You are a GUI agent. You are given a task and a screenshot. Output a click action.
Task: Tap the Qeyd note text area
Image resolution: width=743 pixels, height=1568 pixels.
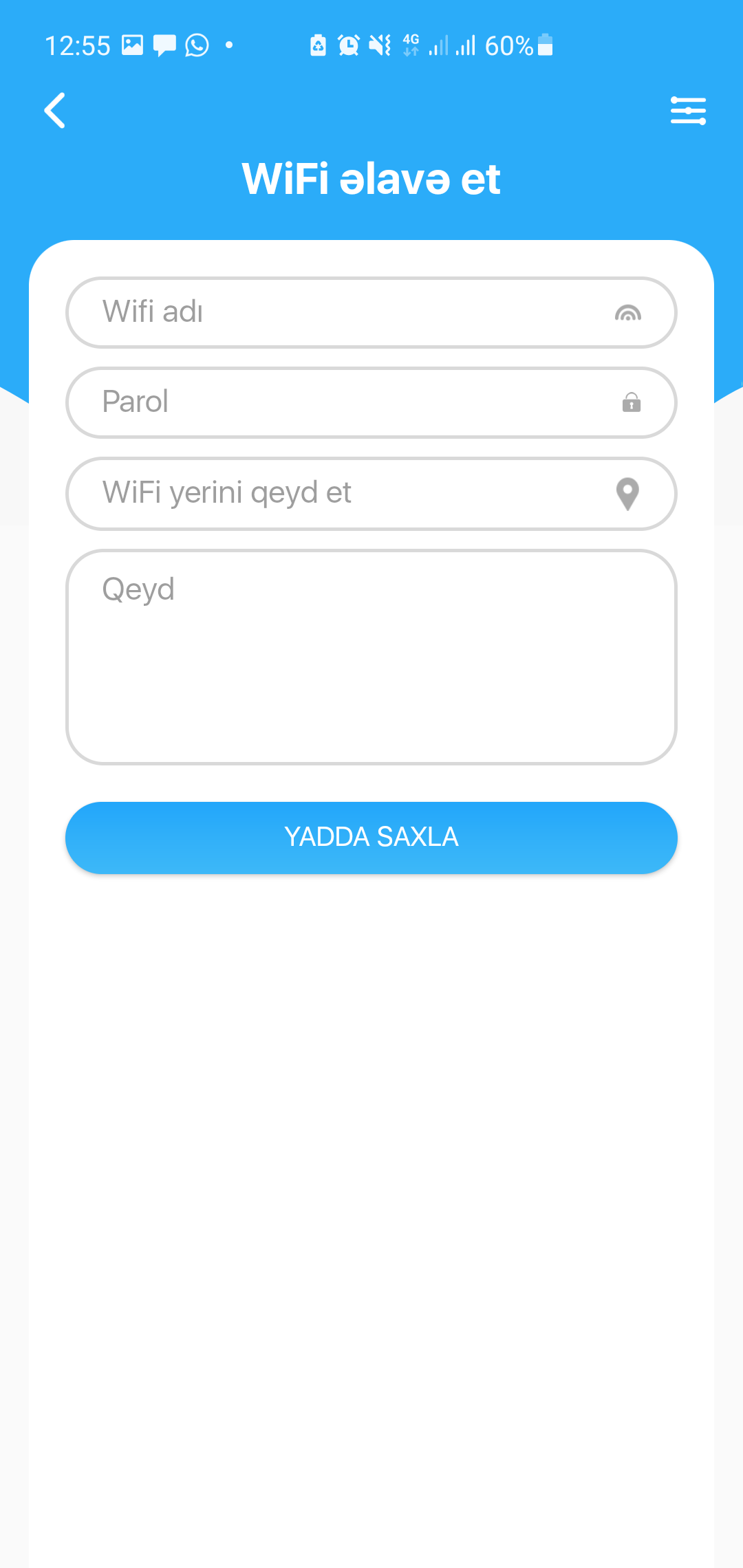(371, 657)
